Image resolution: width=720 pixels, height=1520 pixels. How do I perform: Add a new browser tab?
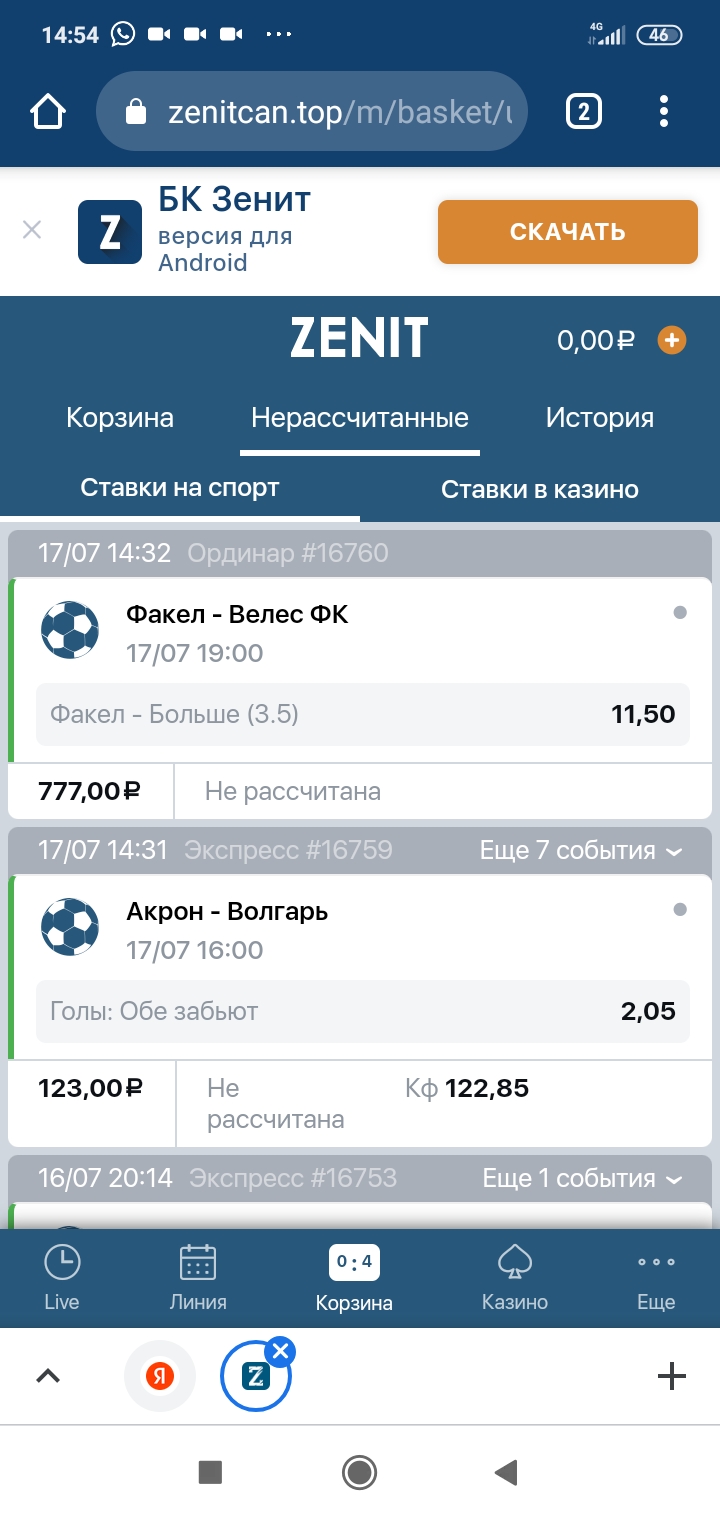(x=671, y=1377)
